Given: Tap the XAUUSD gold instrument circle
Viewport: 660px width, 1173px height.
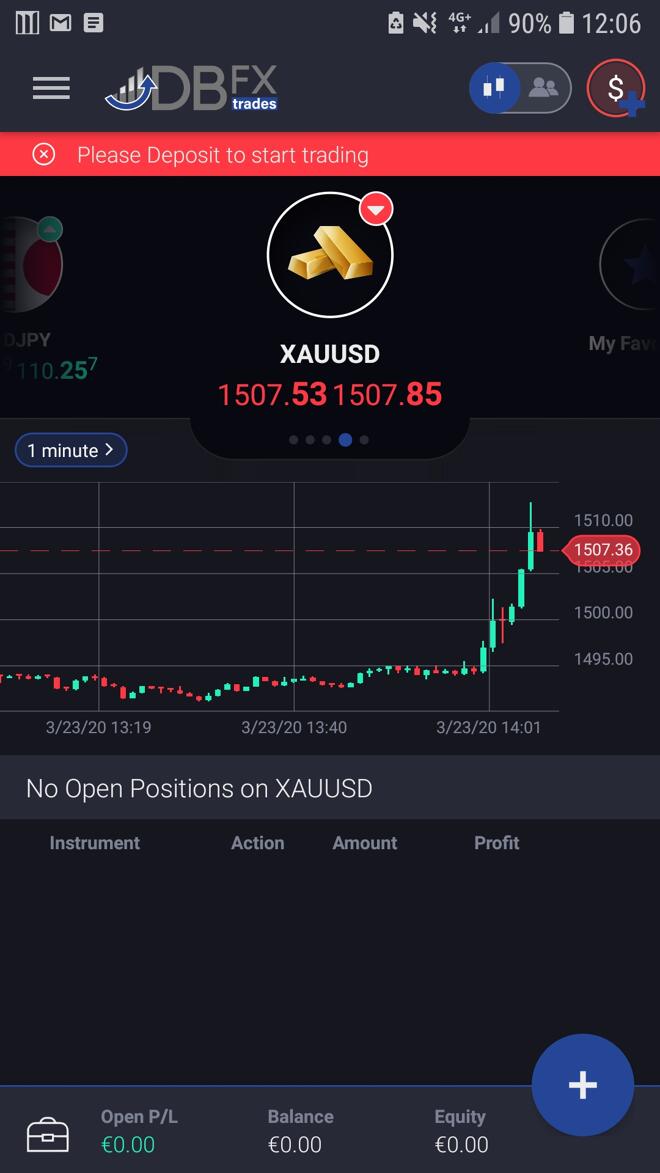Looking at the screenshot, I should [330, 255].
